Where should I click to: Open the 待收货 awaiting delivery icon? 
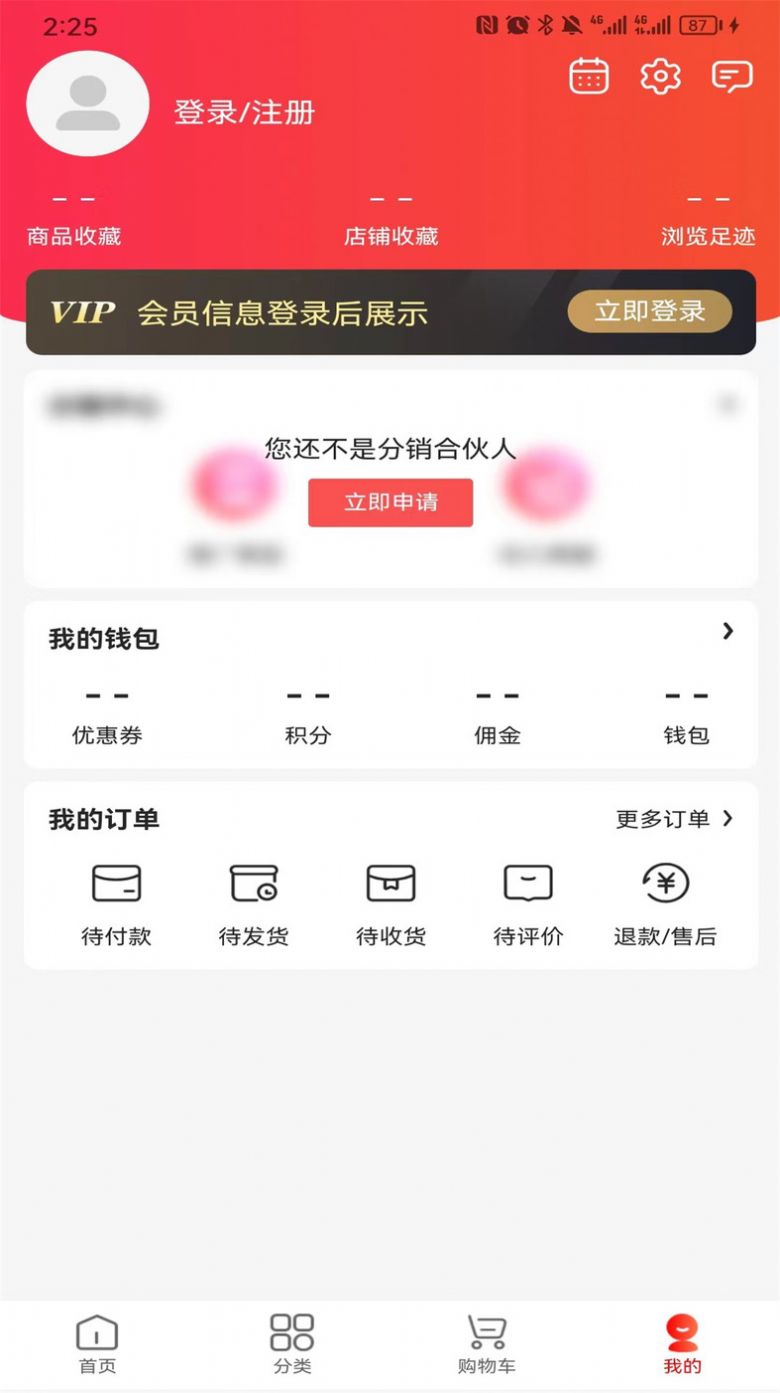pos(390,884)
